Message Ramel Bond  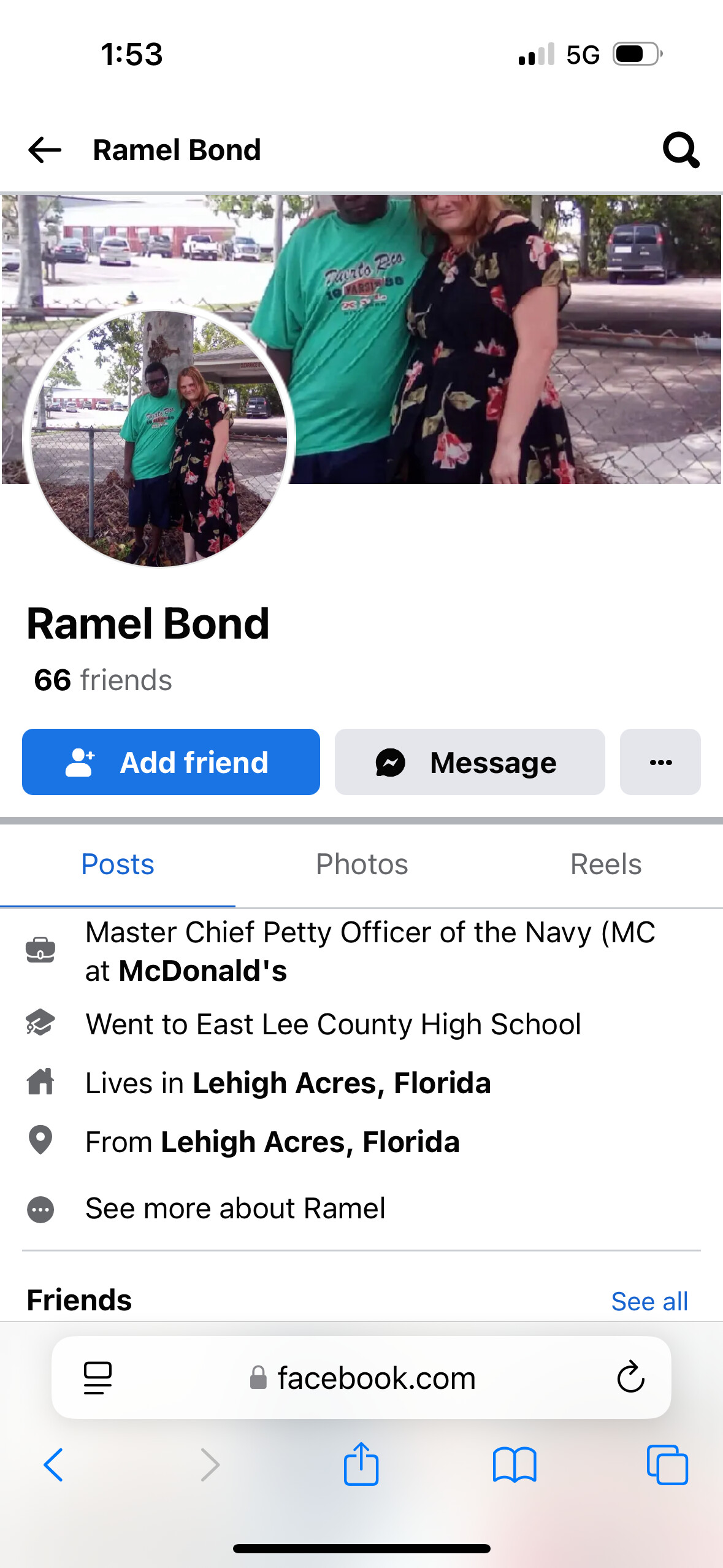[470, 762]
